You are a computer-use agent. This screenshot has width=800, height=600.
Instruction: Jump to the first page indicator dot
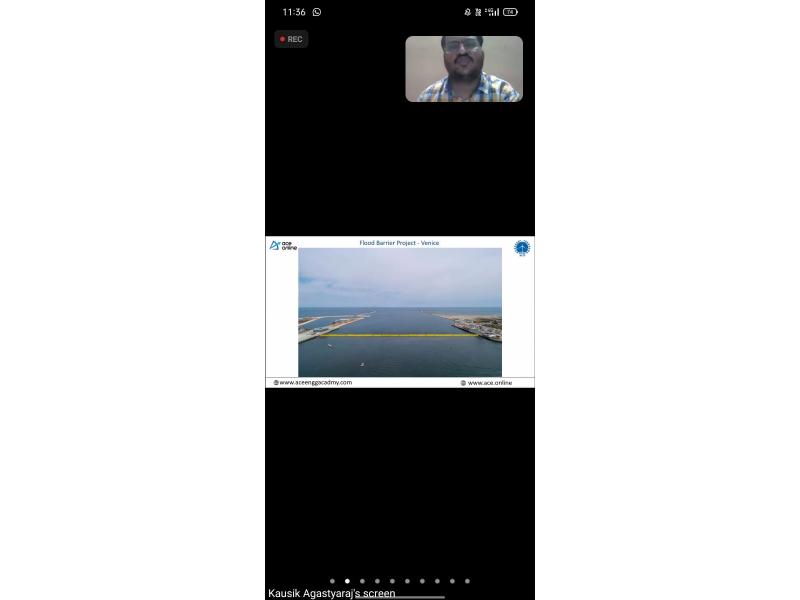pos(332,581)
